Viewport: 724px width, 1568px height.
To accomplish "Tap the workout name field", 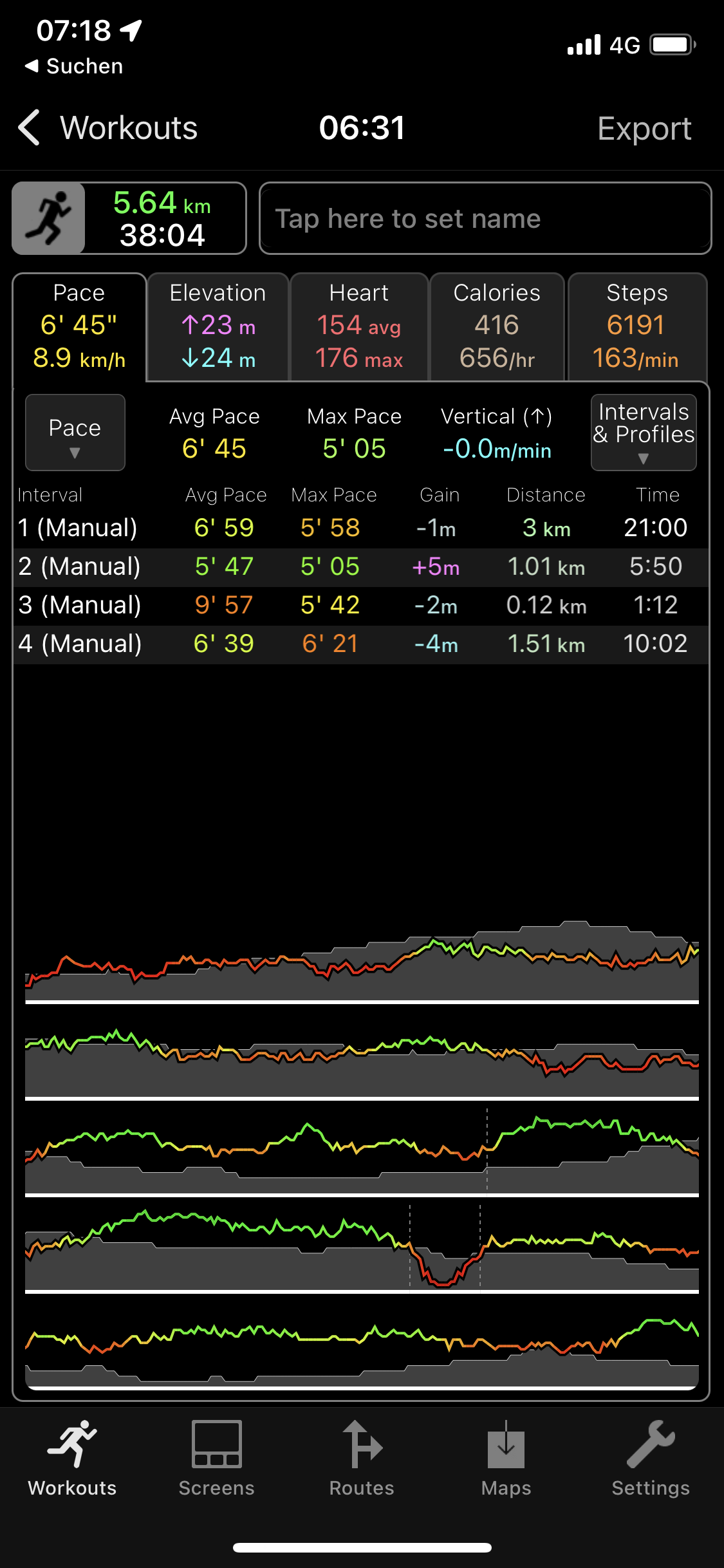I will tap(485, 219).
